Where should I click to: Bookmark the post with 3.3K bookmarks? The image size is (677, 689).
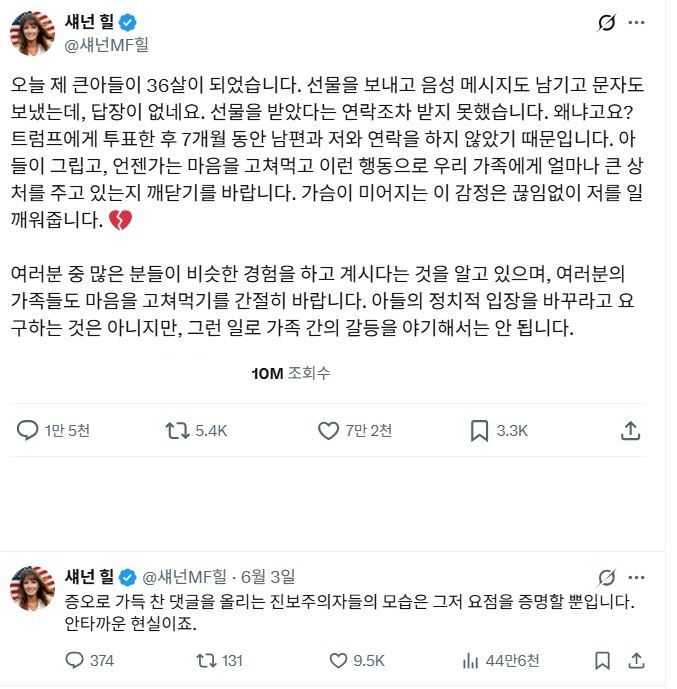pos(480,430)
